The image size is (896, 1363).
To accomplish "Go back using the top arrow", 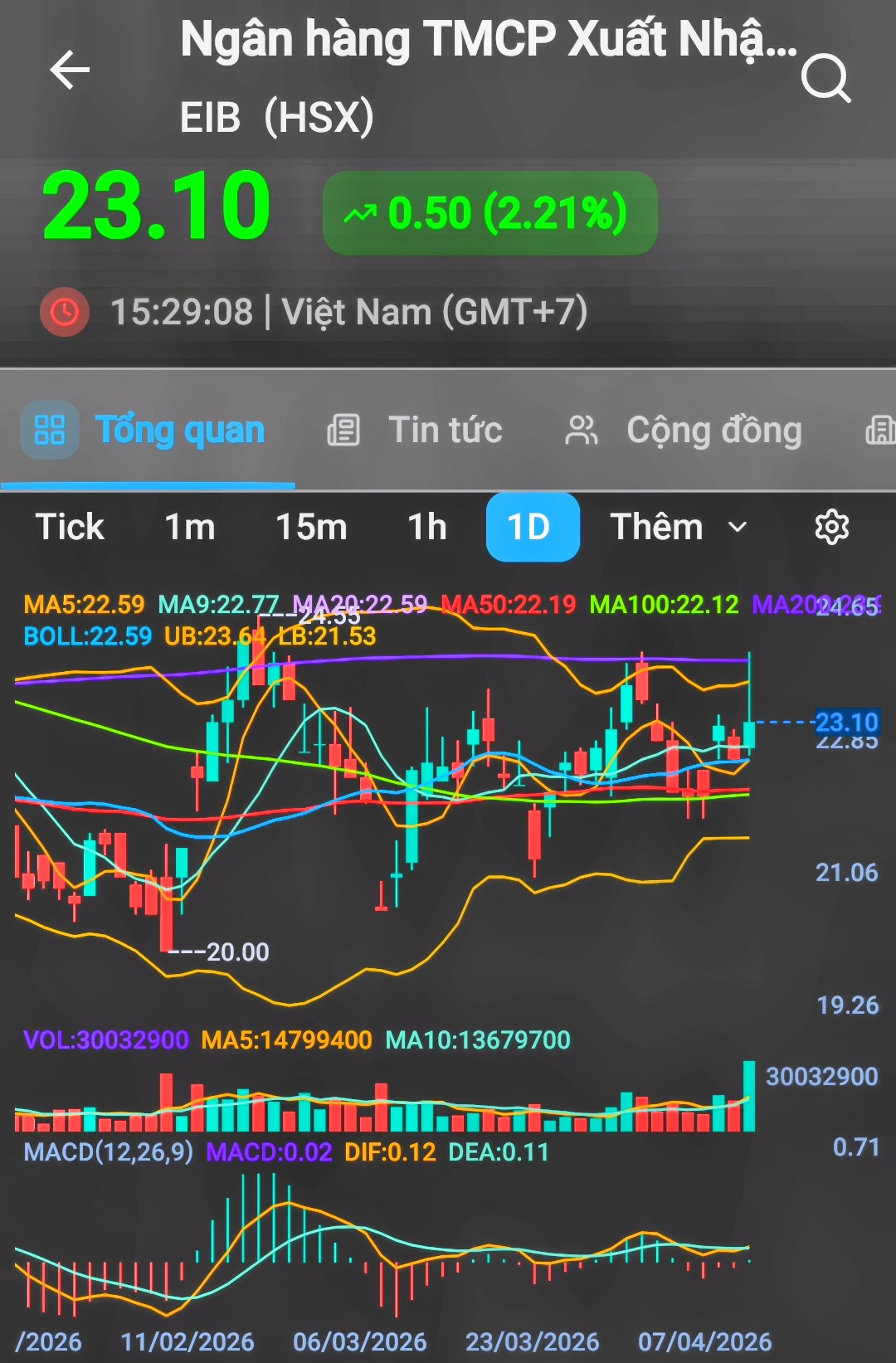I will (x=70, y=70).
